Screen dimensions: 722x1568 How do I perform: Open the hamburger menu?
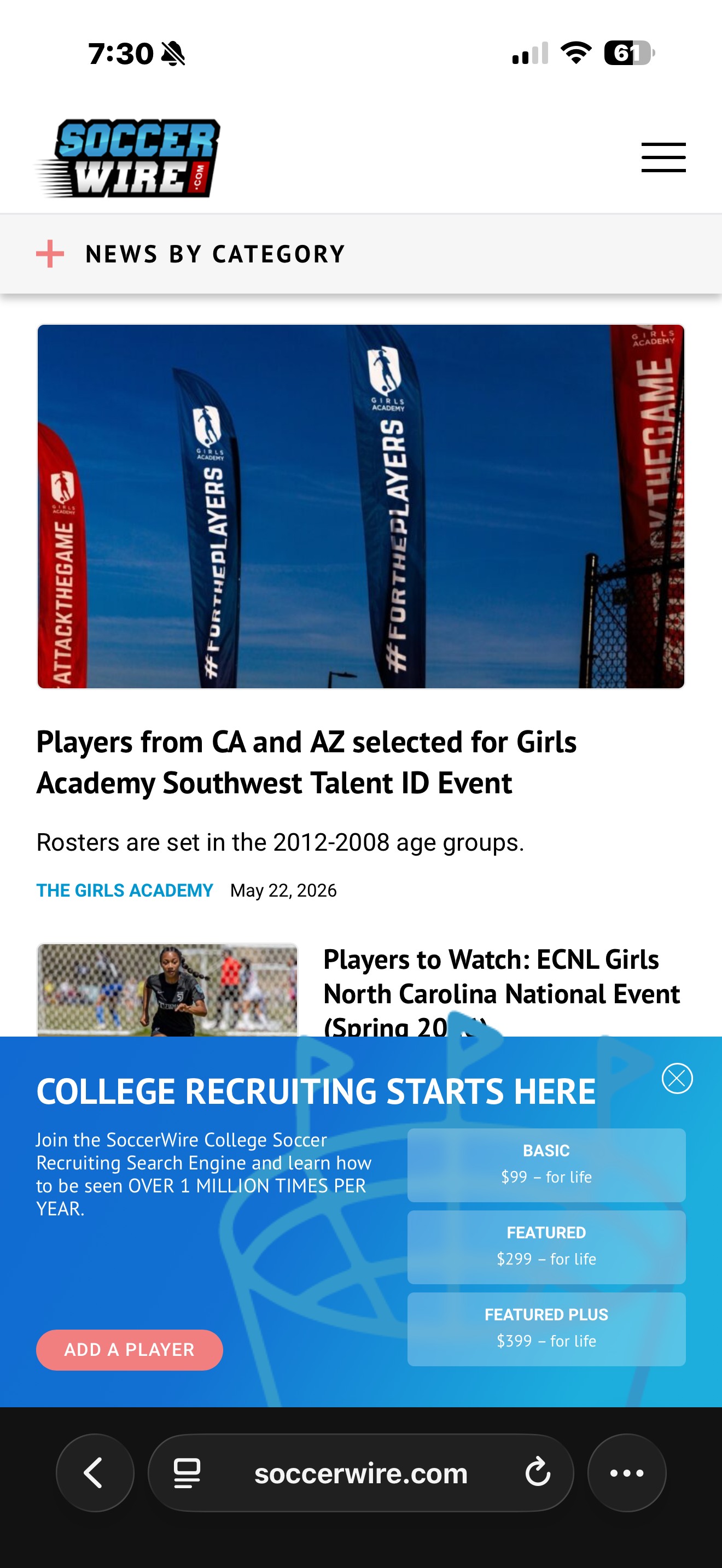pos(663,157)
